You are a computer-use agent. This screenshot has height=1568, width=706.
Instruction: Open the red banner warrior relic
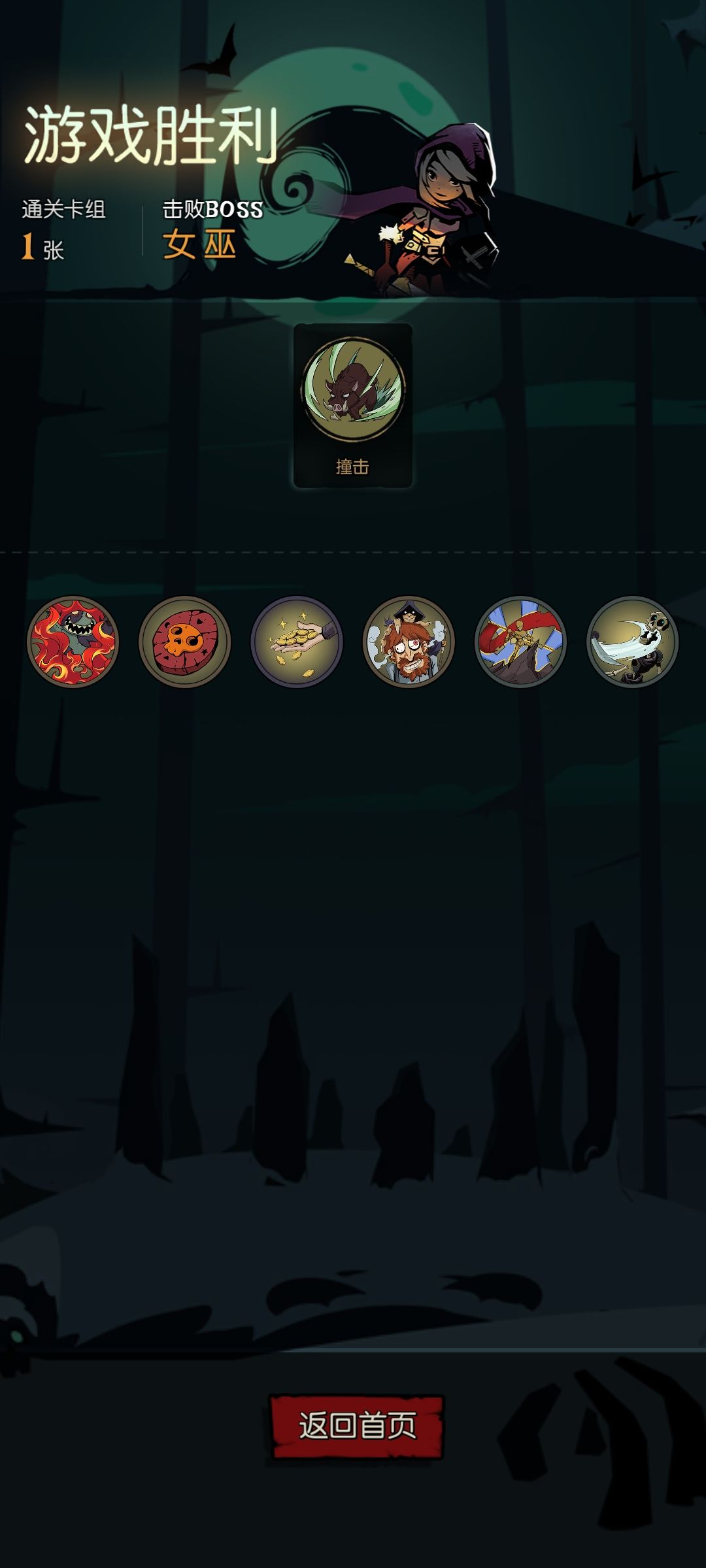[520, 642]
